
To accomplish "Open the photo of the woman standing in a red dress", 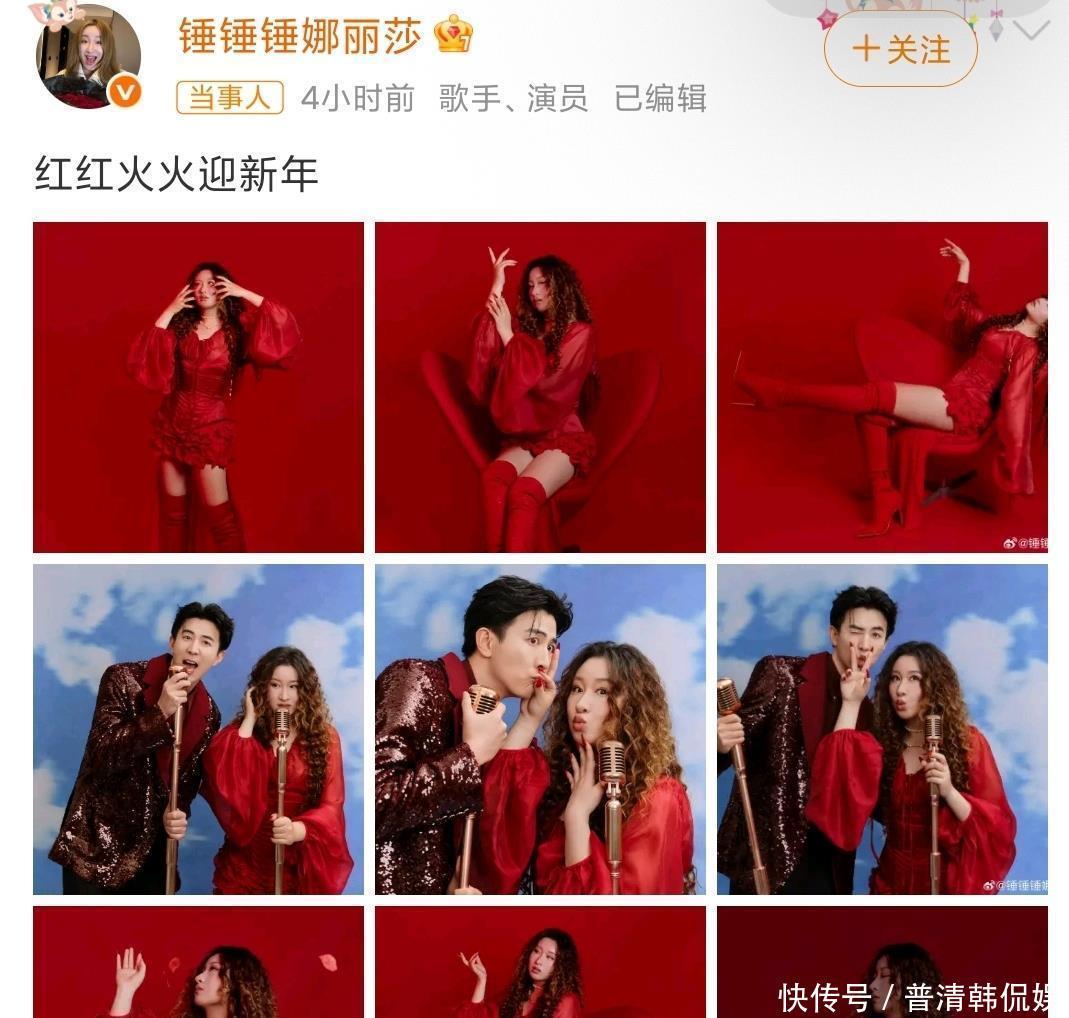I will coord(198,387).
